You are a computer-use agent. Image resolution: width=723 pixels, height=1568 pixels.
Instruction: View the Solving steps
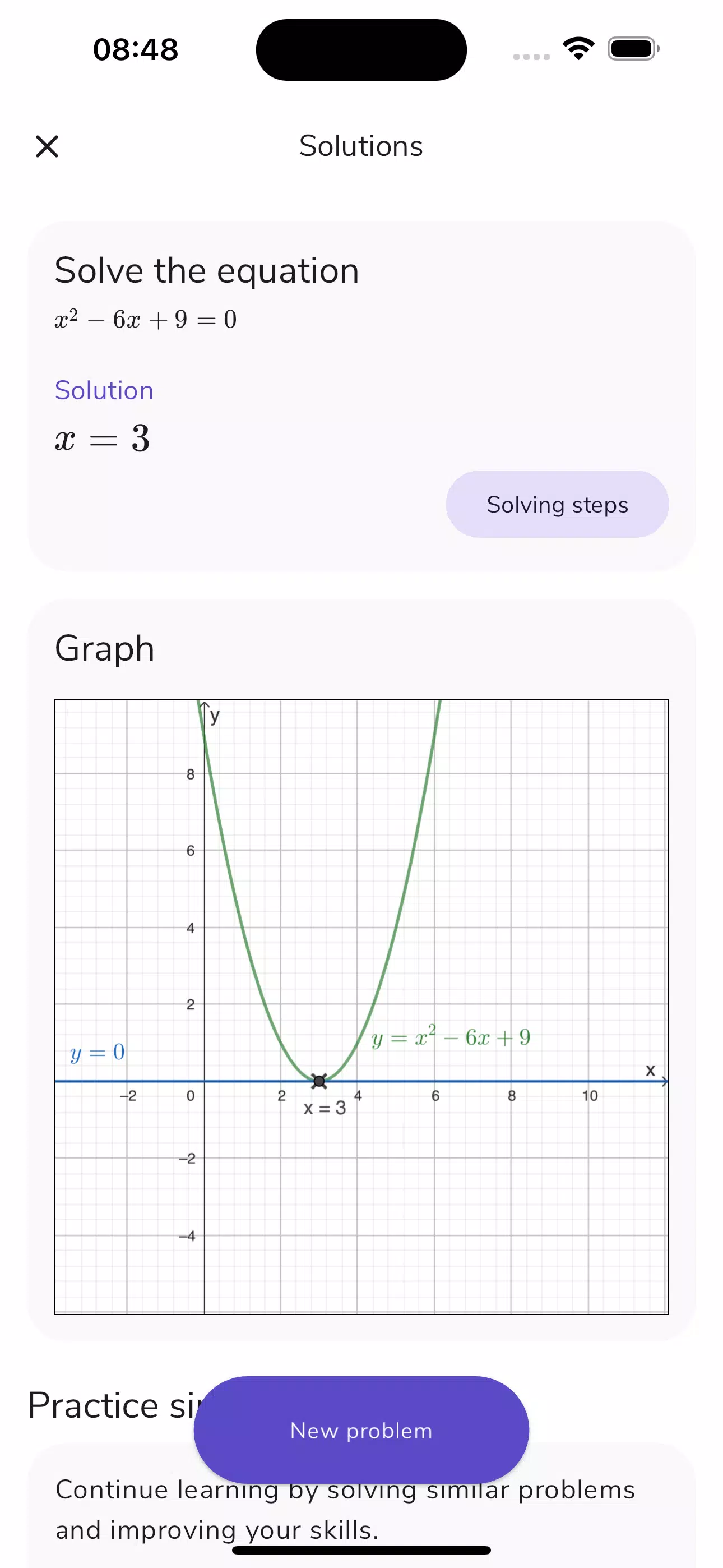557,505
